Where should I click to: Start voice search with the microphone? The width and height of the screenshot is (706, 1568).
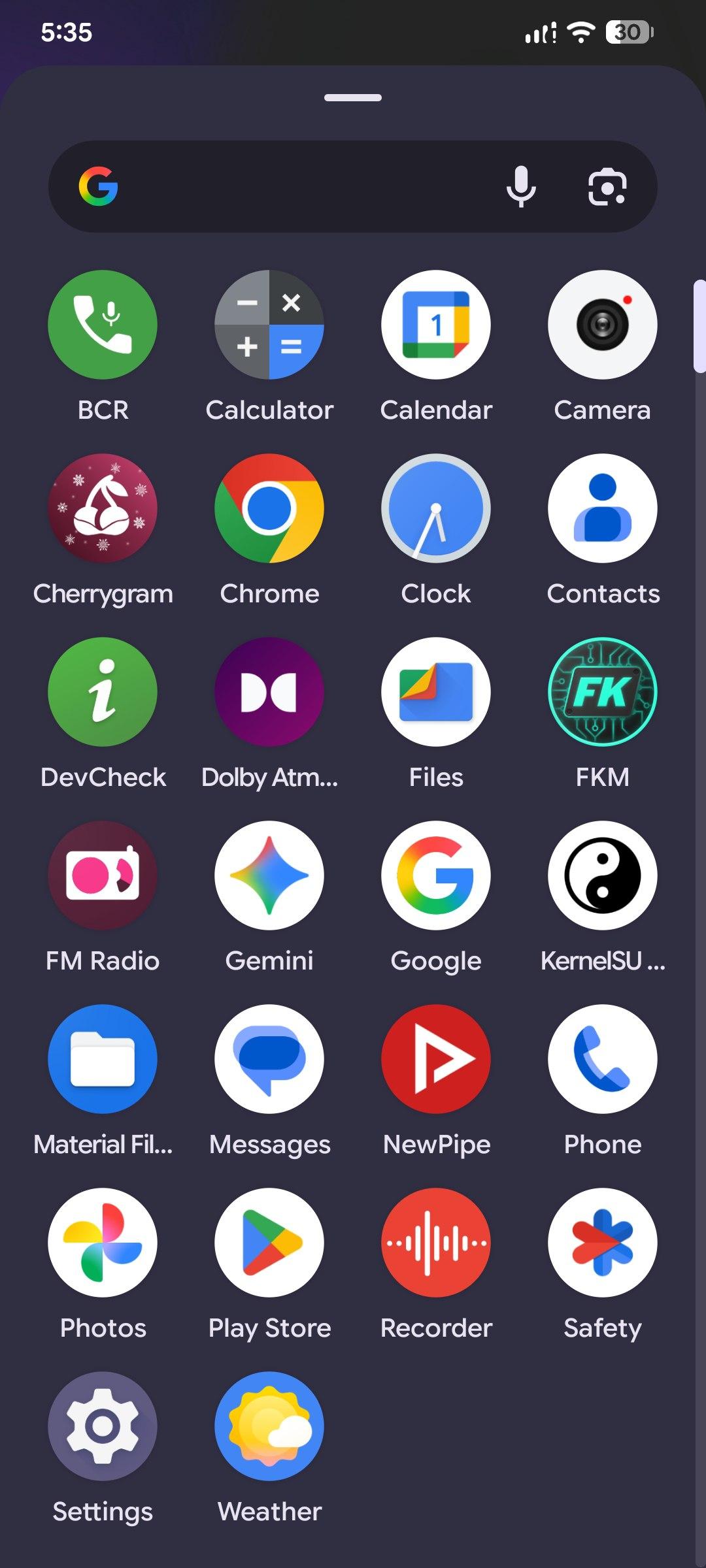521,187
